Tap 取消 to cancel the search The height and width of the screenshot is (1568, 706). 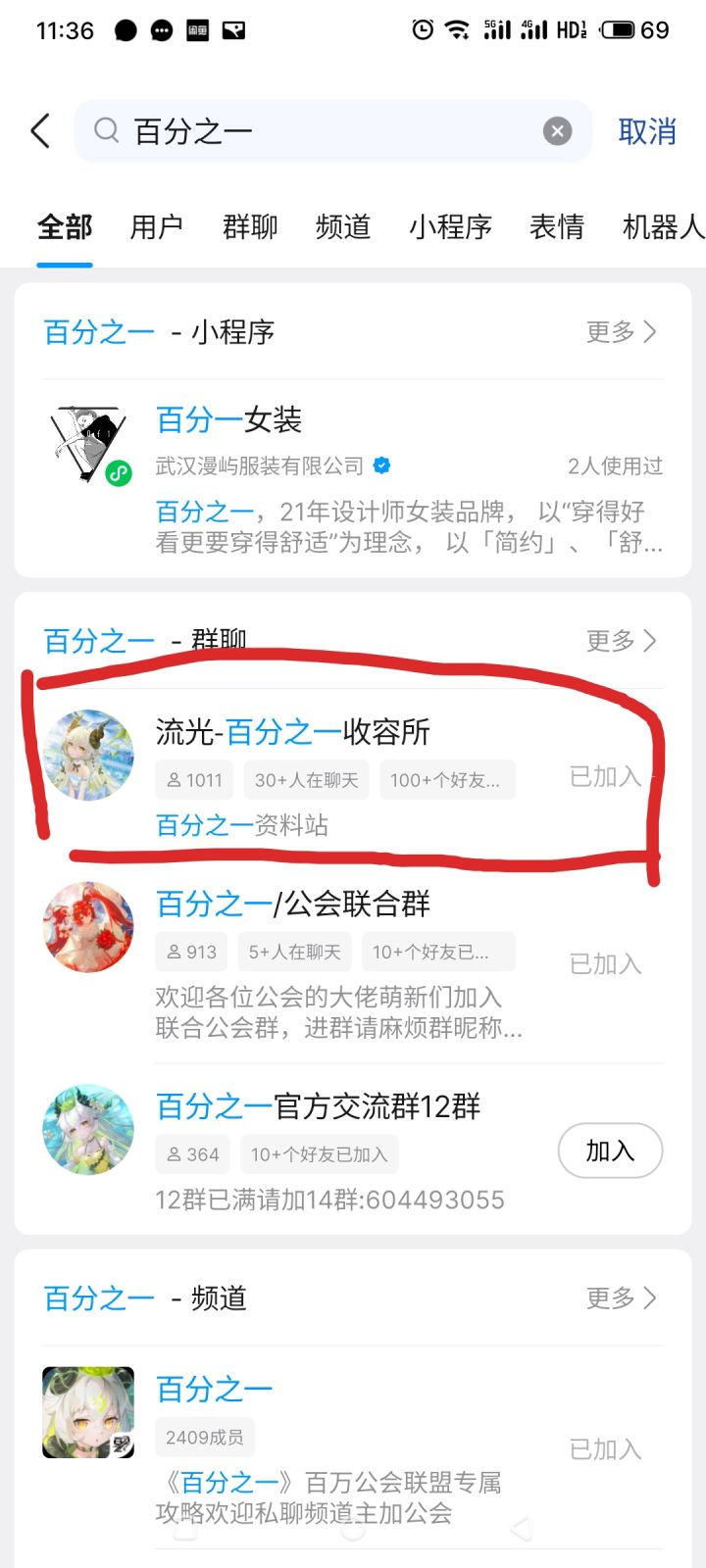click(x=647, y=130)
